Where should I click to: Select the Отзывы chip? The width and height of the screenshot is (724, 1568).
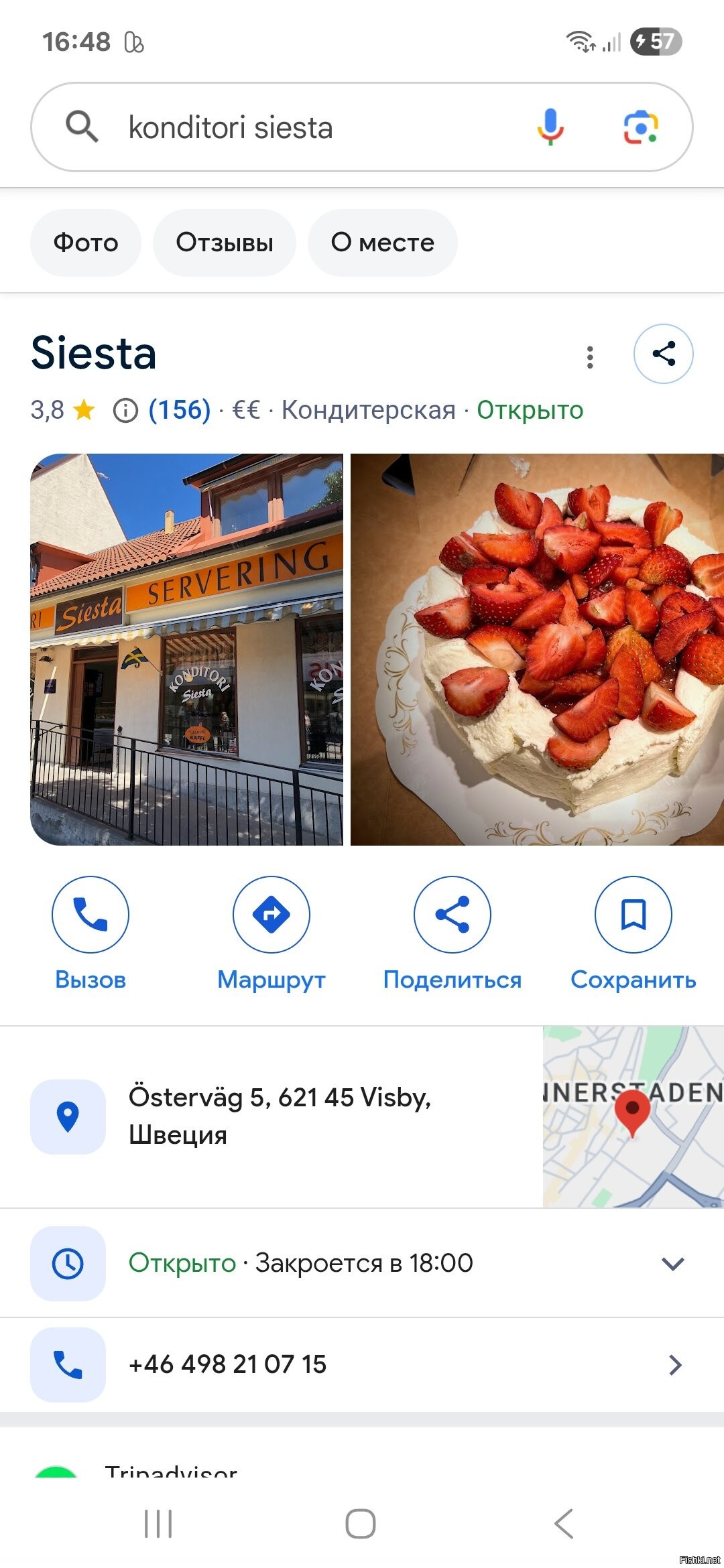[x=225, y=243]
